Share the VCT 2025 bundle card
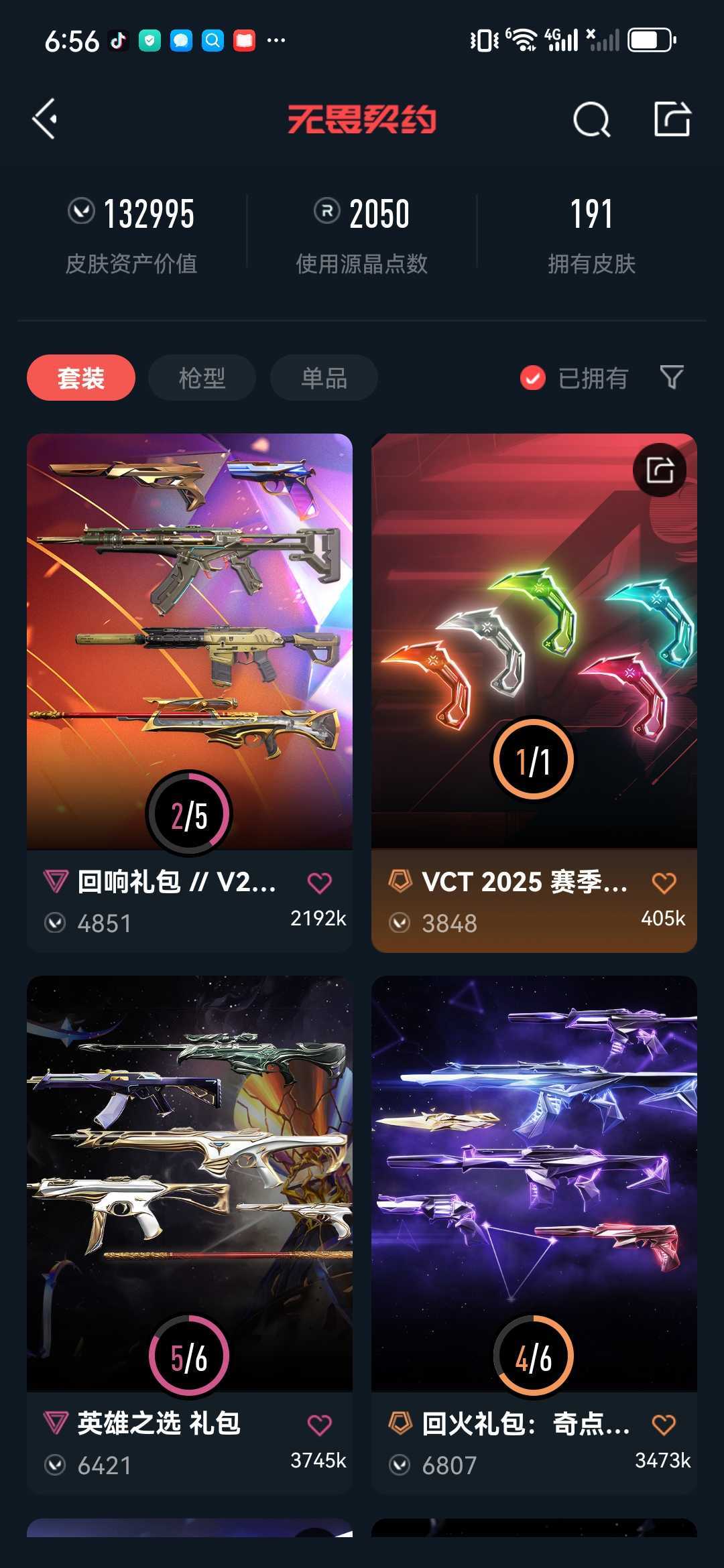Image resolution: width=724 pixels, height=1568 pixels. click(660, 470)
